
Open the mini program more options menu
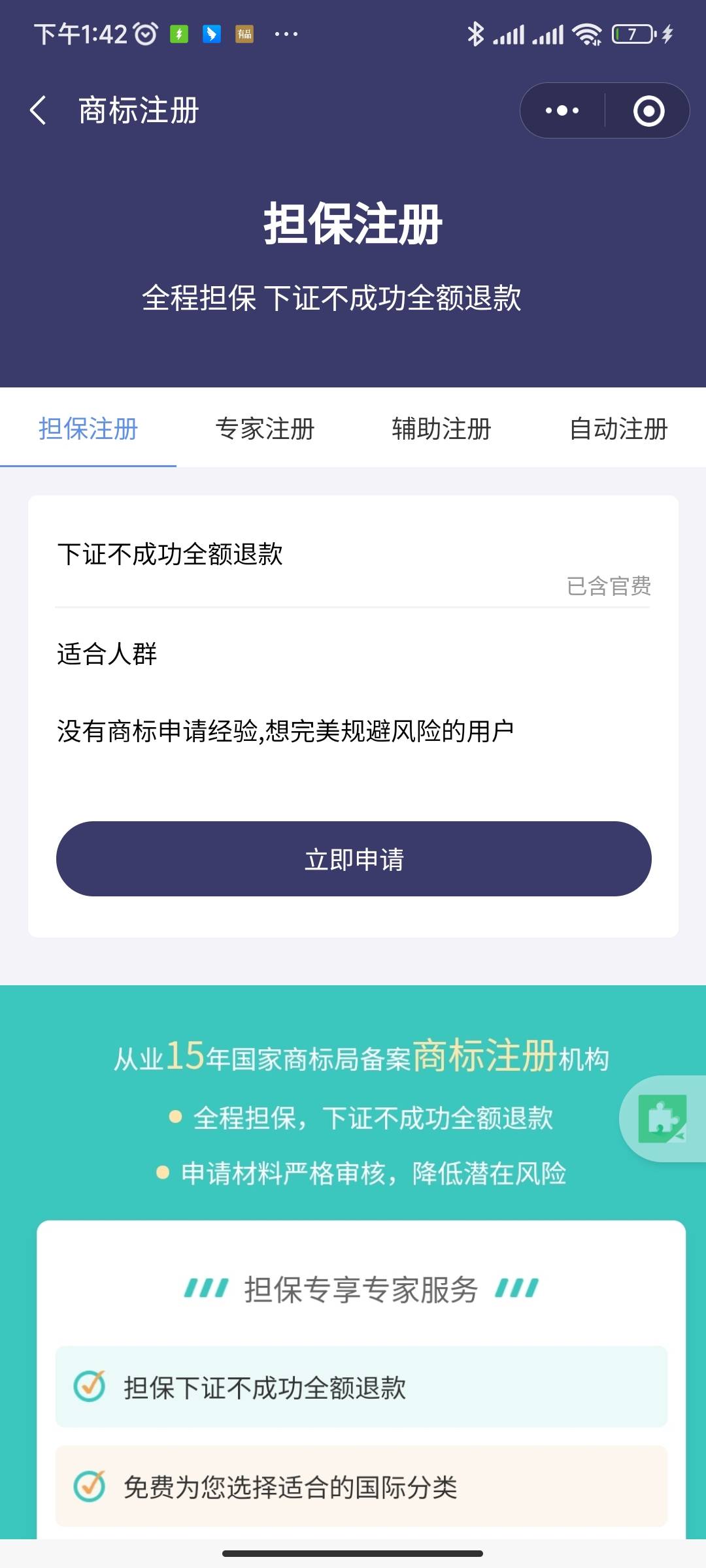562,110
